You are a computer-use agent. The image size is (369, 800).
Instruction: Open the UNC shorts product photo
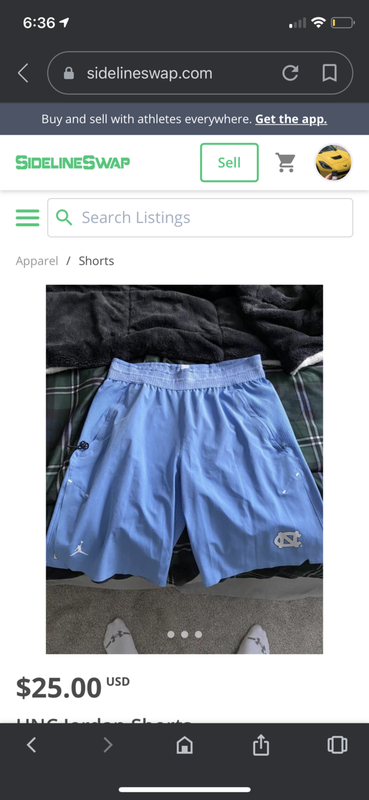184,469
